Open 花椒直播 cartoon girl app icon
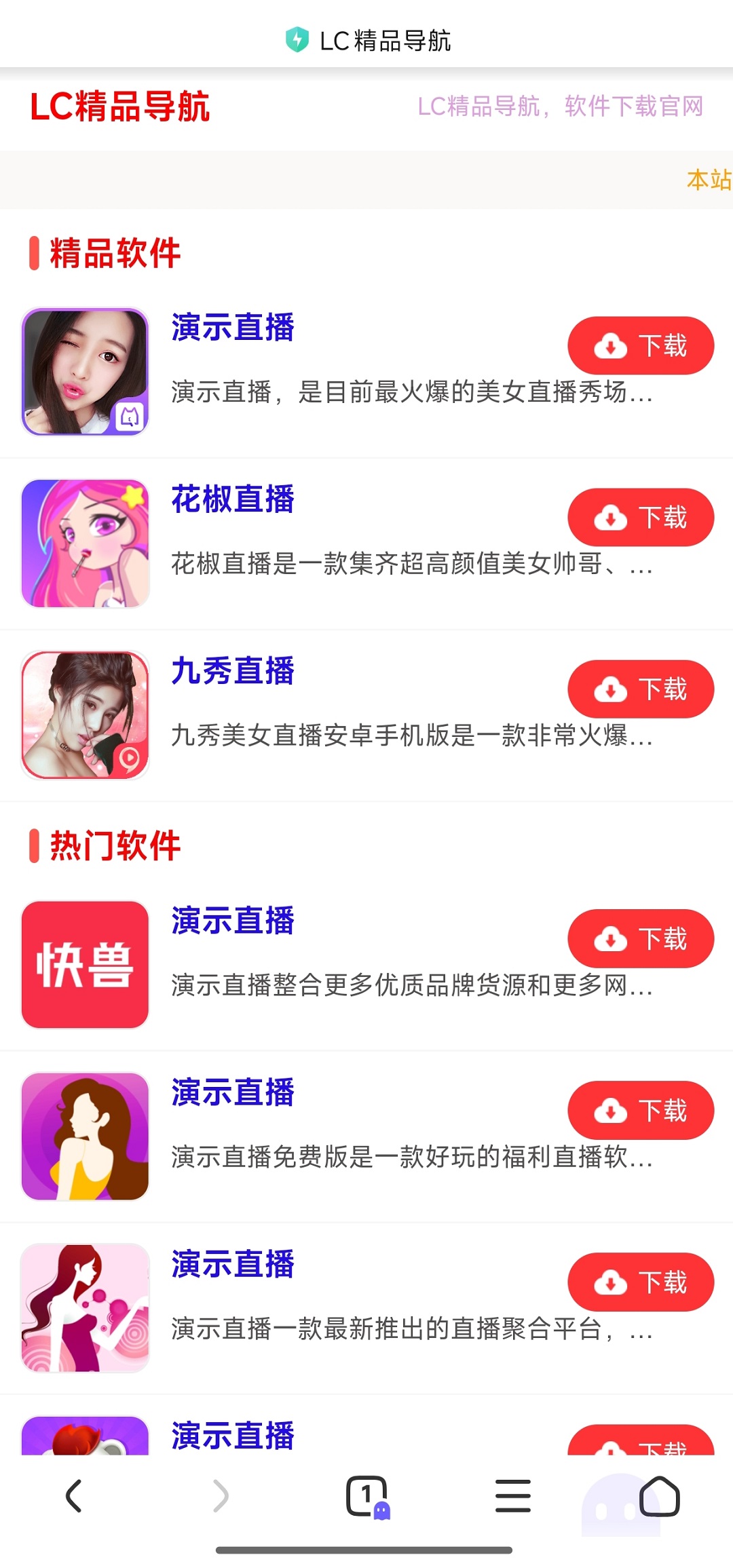This screenshot has height=1568, width=733. [x=85, y=544]
